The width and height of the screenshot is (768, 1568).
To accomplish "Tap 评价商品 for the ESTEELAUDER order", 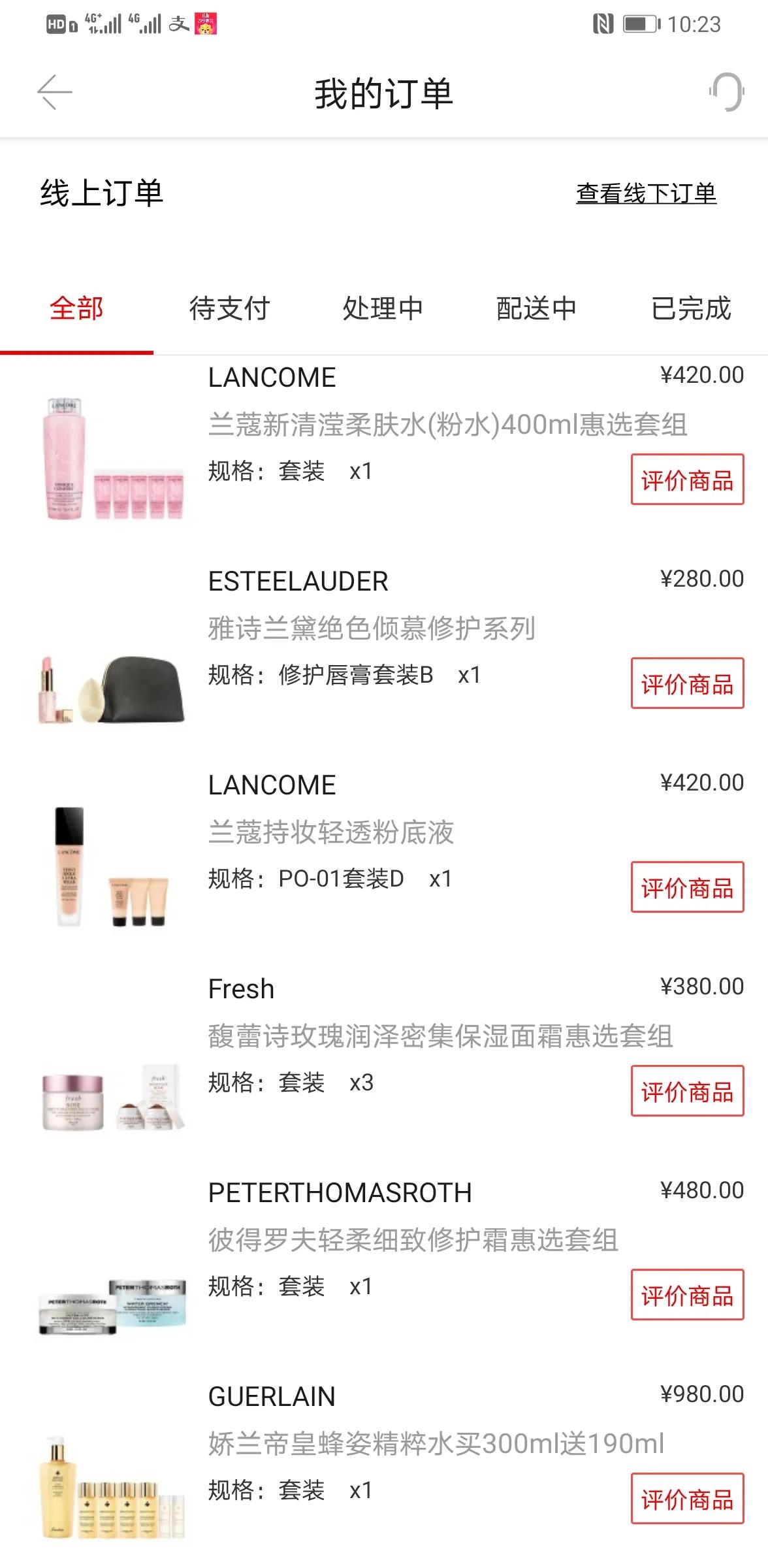I will click(687, 685).
